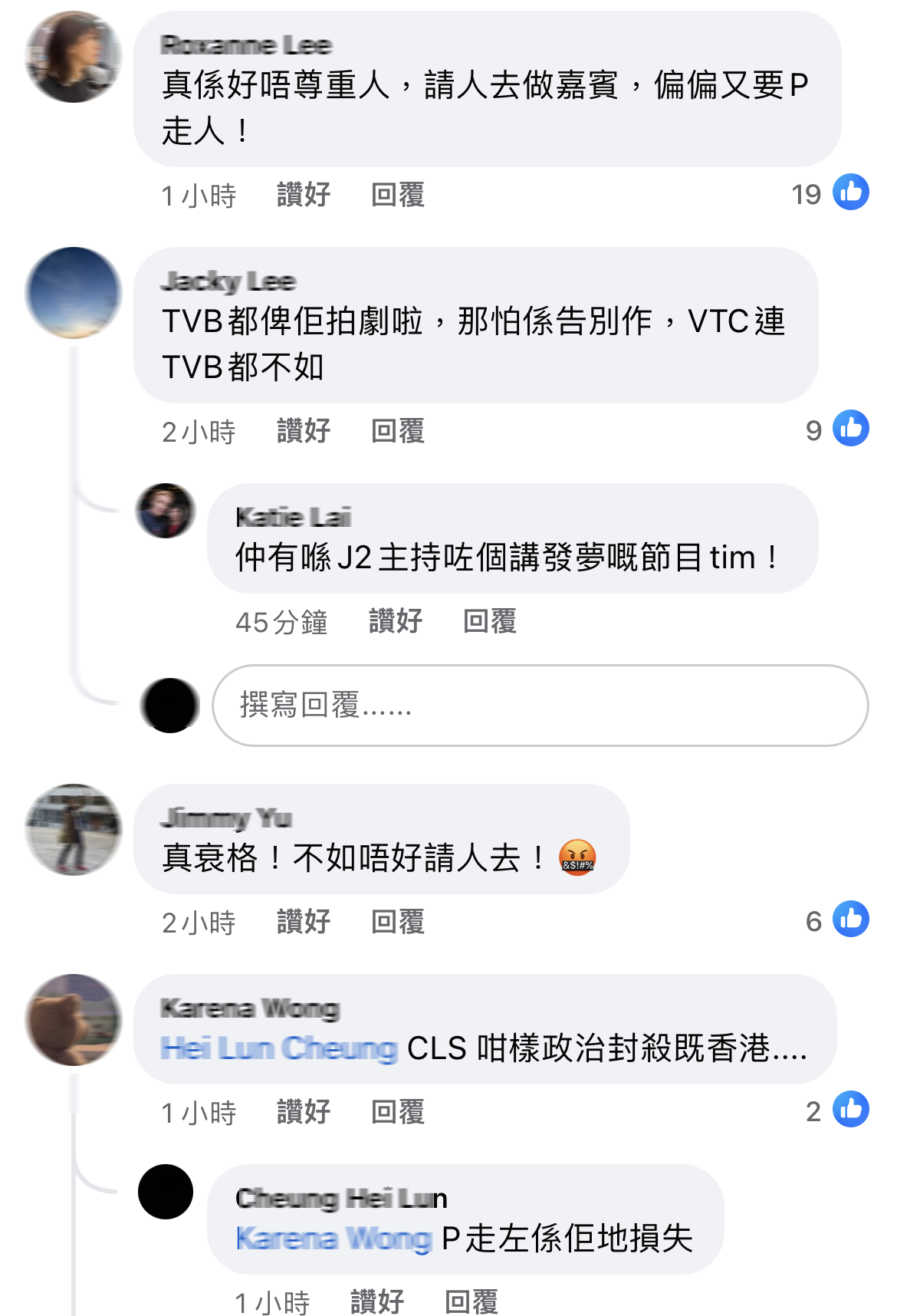Like Cheung Hei Lun's reply
Screen dimensions: 897x1316
click(x=376, y=1301)
